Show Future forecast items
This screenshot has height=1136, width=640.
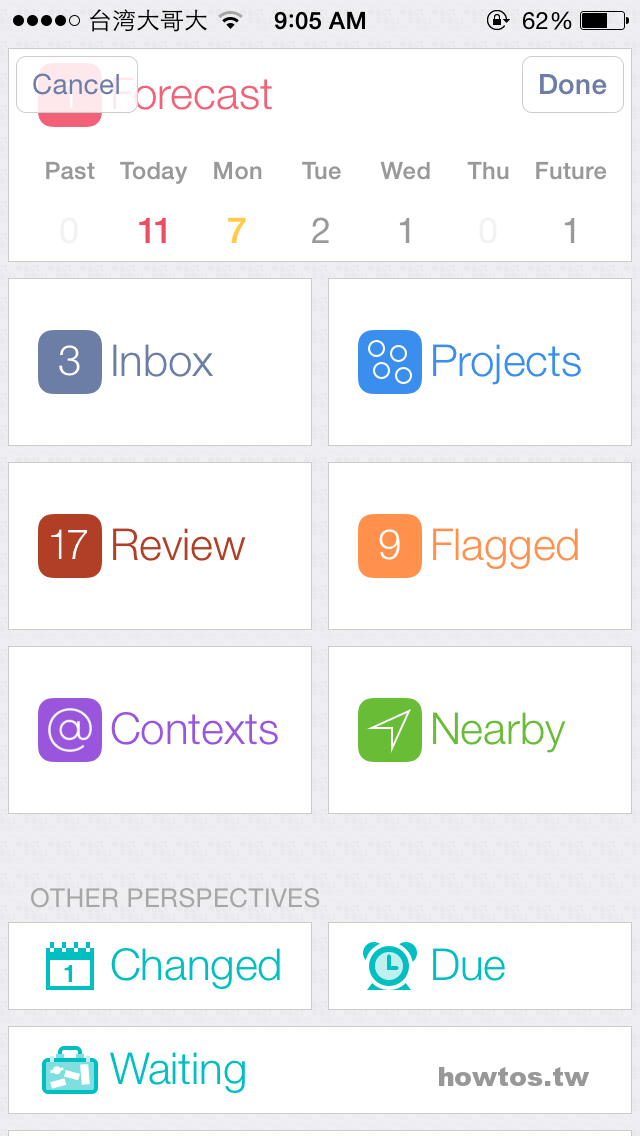point(570,201)
